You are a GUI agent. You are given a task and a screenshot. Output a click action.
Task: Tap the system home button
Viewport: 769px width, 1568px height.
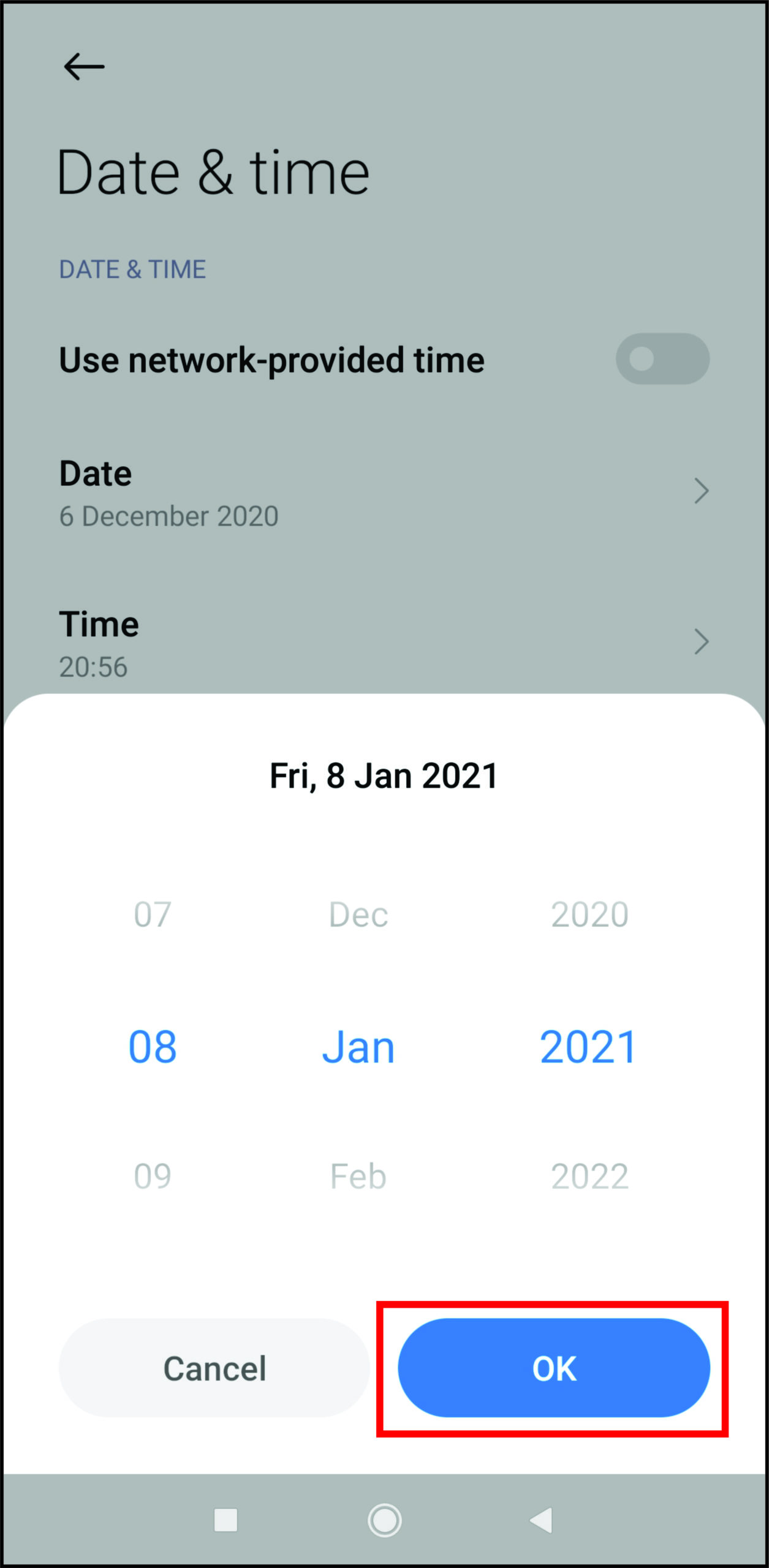tap(384, 1520)
